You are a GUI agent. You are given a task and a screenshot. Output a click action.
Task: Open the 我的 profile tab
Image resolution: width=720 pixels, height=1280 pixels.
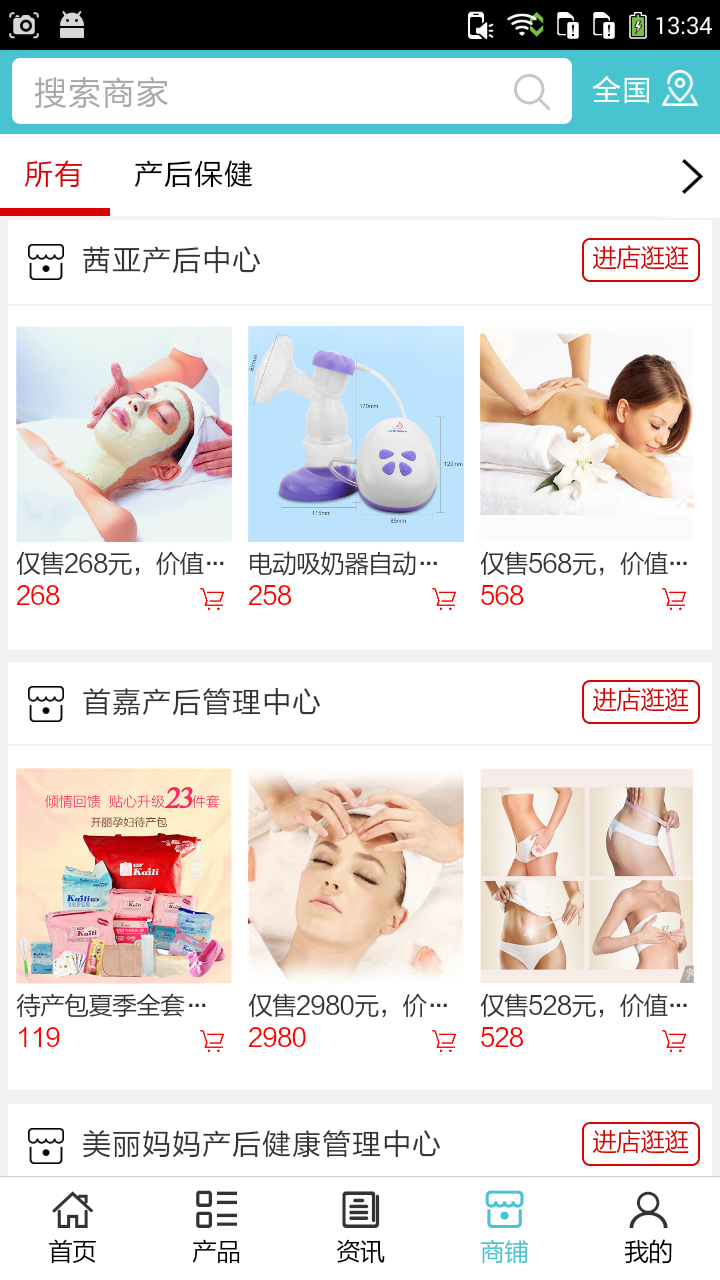(648, 1227)
